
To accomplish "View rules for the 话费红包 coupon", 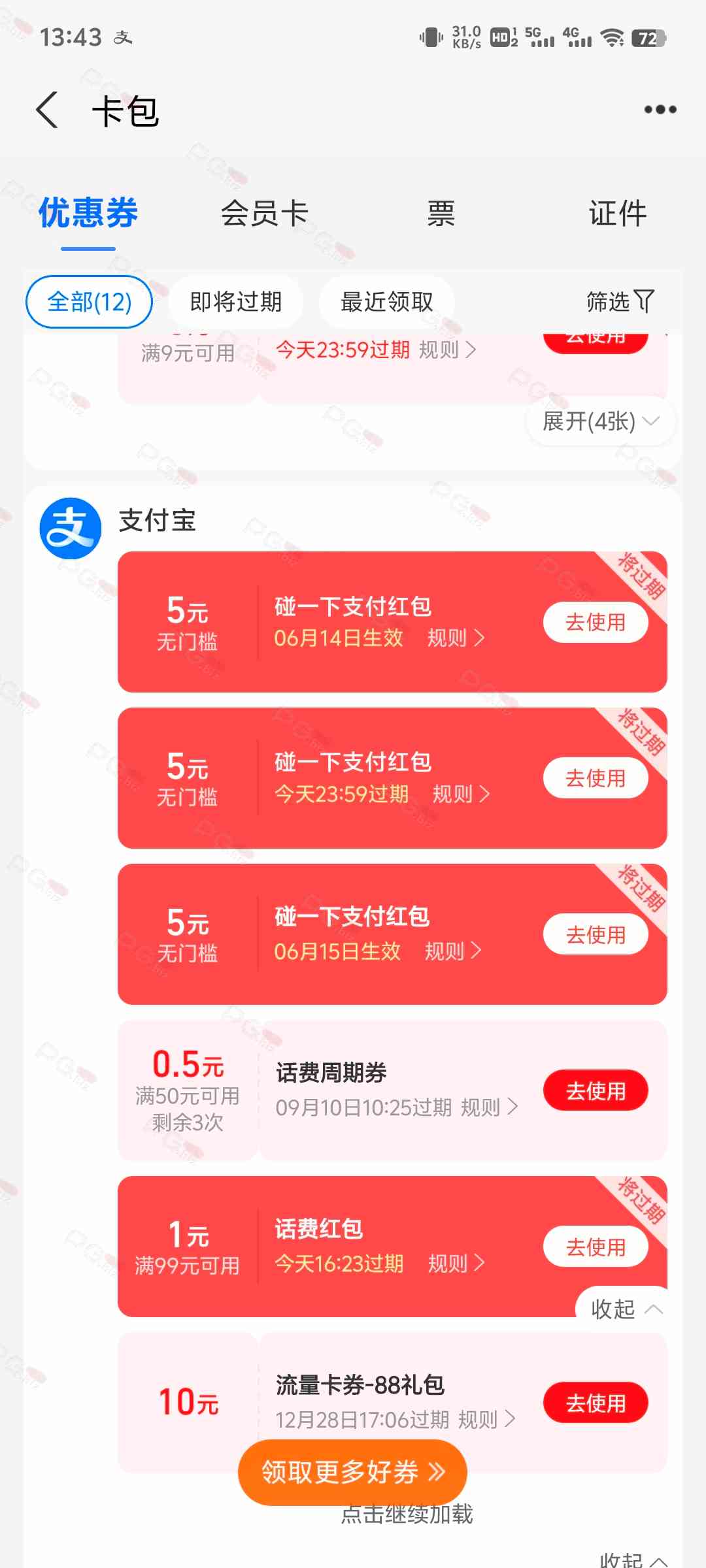I will 456,1264.
